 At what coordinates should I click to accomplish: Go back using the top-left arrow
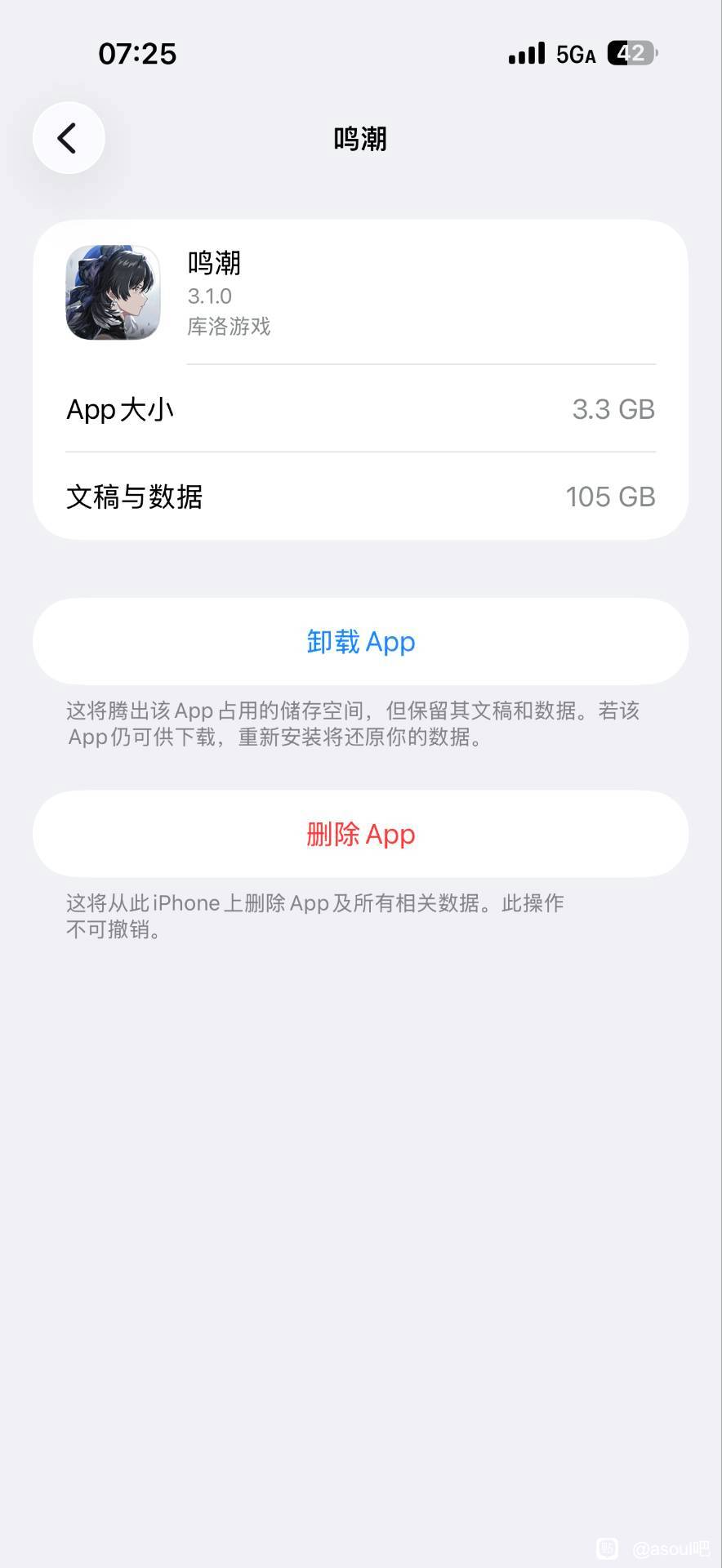69,138
